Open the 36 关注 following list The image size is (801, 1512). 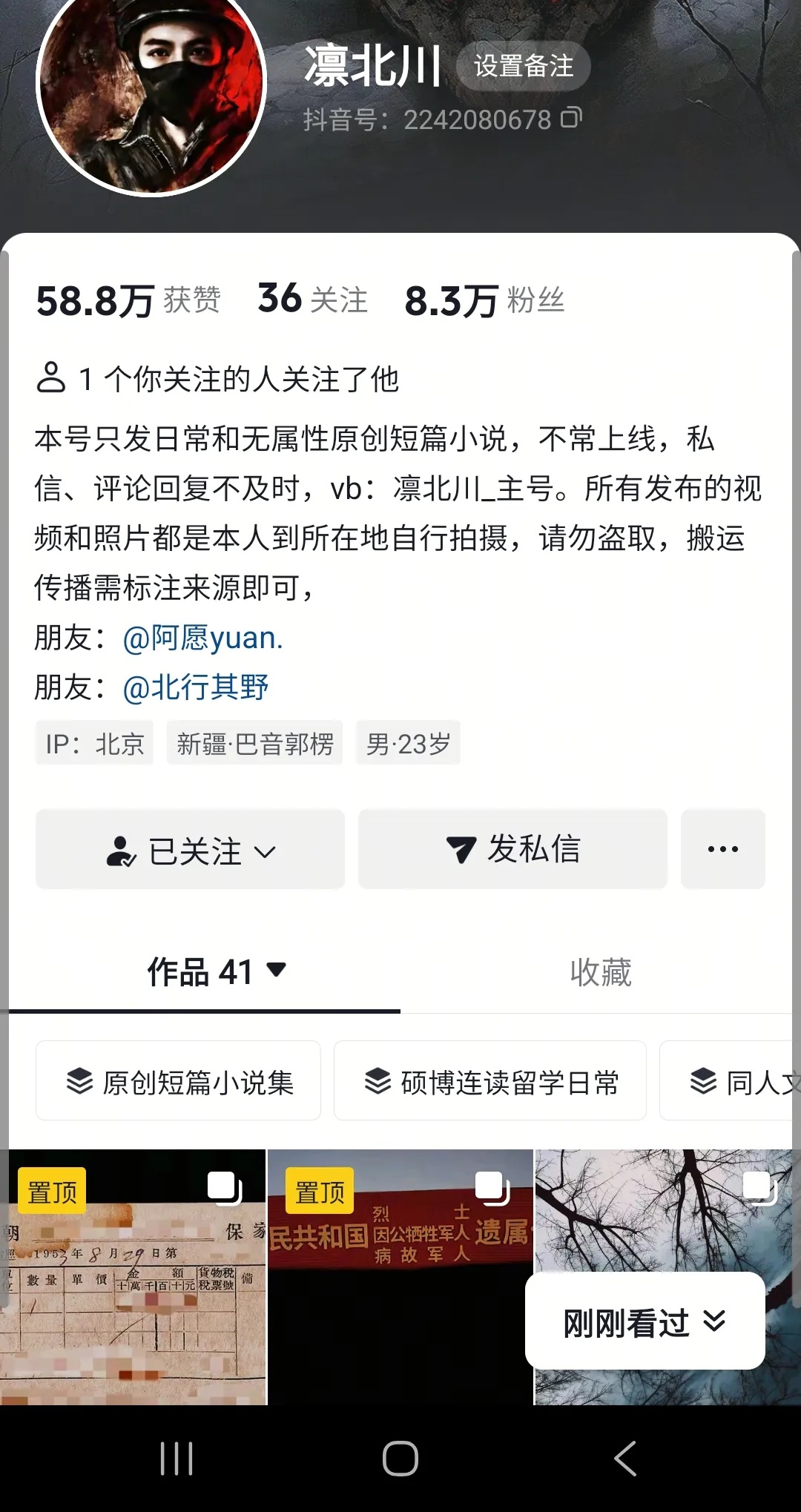312,300
